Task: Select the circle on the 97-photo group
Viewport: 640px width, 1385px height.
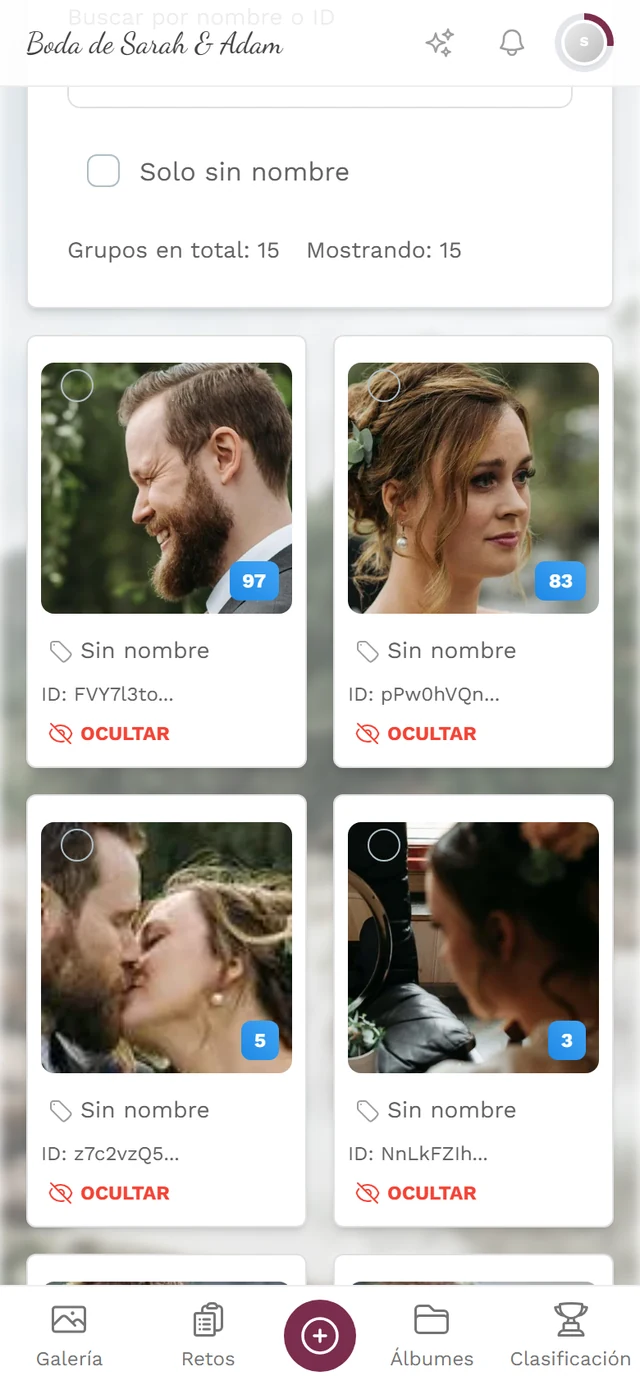Action: point(77,386)
